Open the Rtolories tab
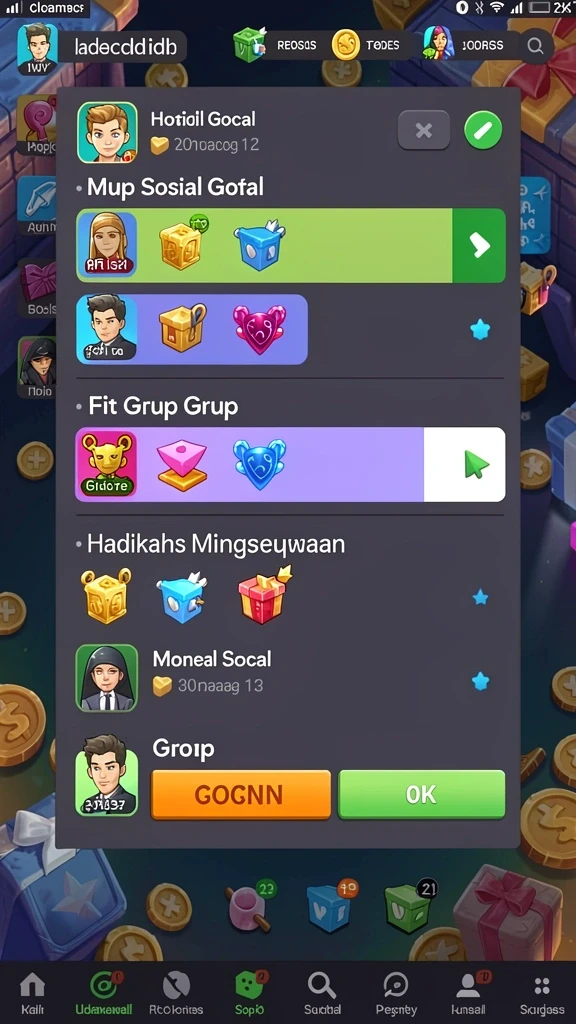The image size is (576, 1024). click(176, 993)
